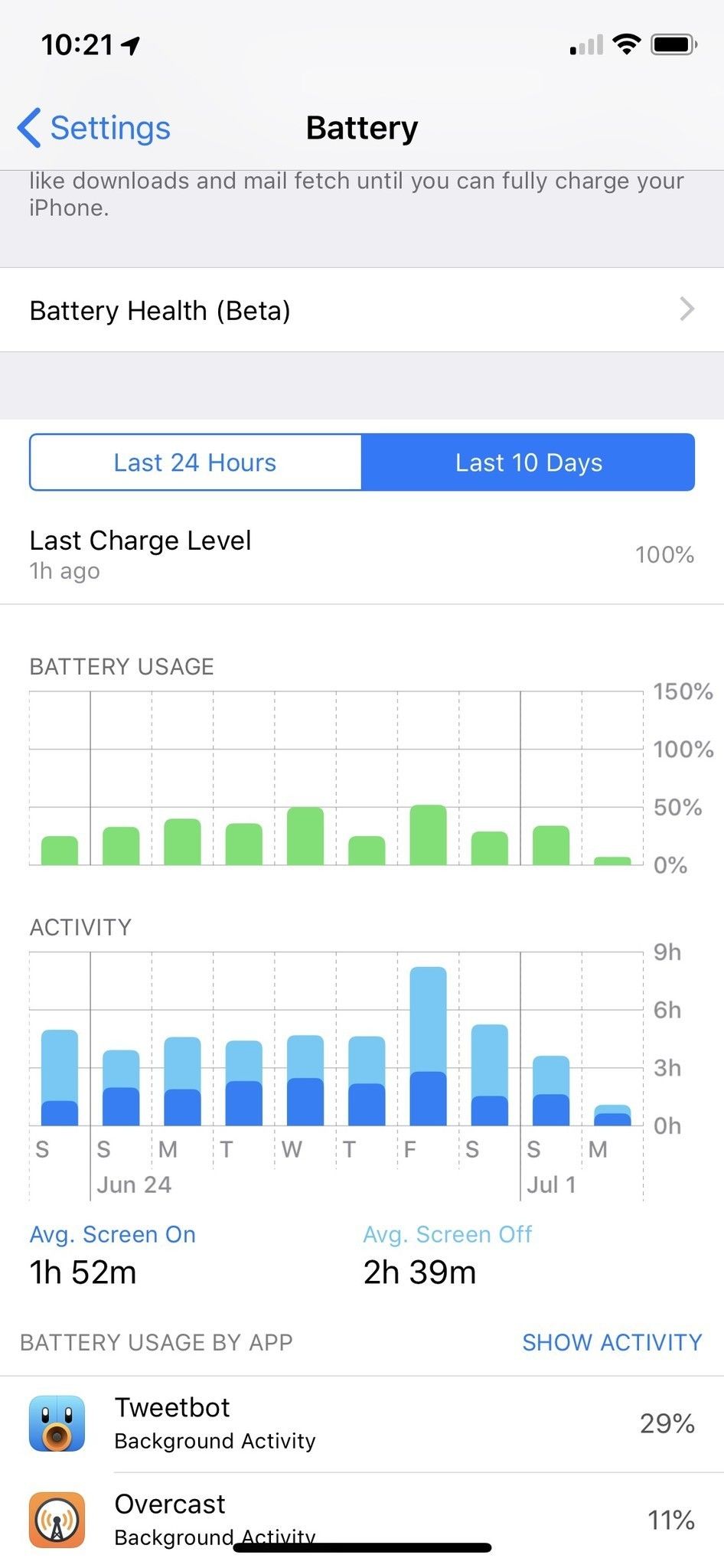Image resolution: width=724 pixels, height=1568 pixels.
Task: Tap Avg. Screen On label
Action: (112, 1233)
